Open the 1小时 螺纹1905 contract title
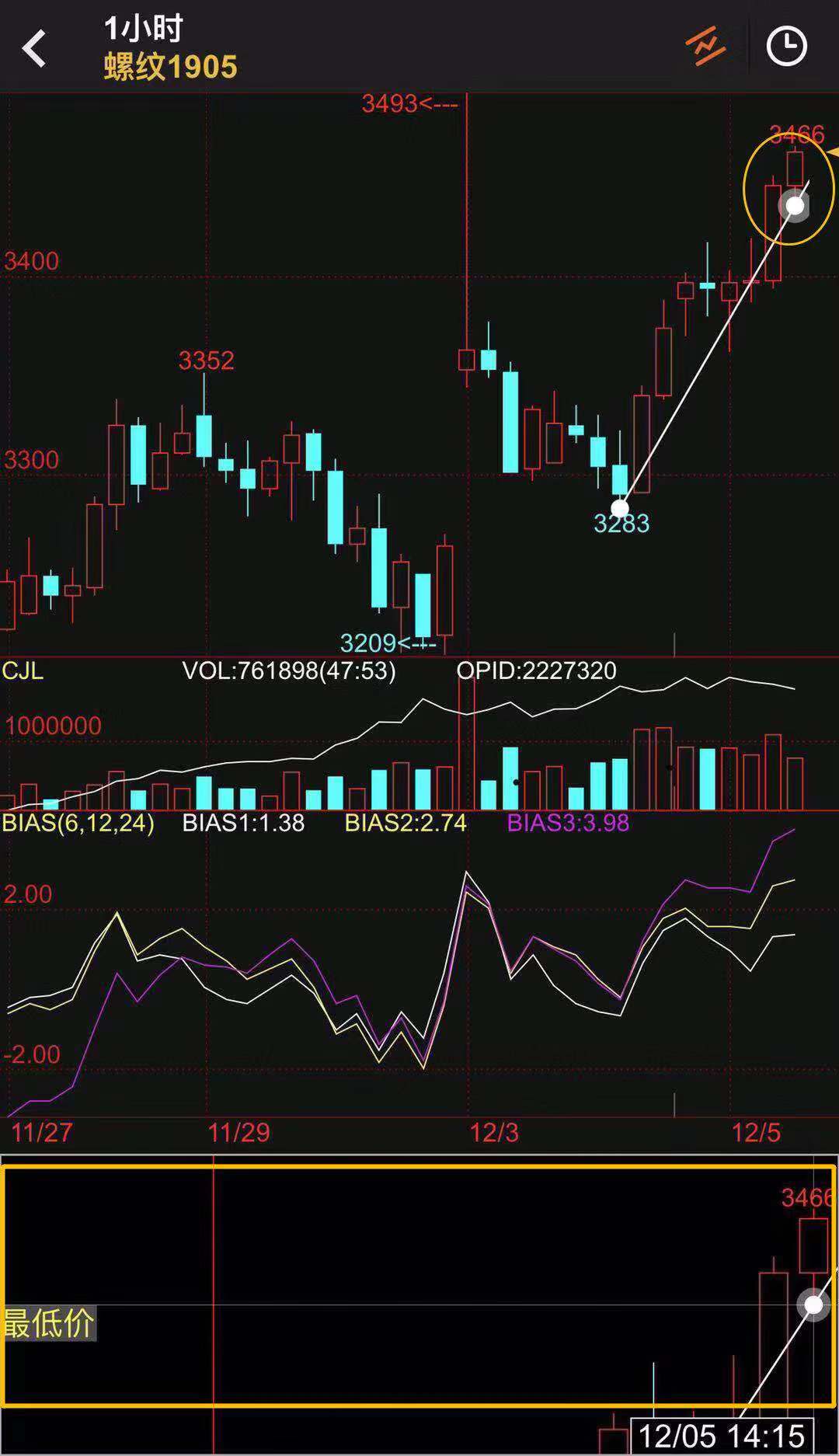The width and height of the screenshot is (839, 1456). (170, 48)
